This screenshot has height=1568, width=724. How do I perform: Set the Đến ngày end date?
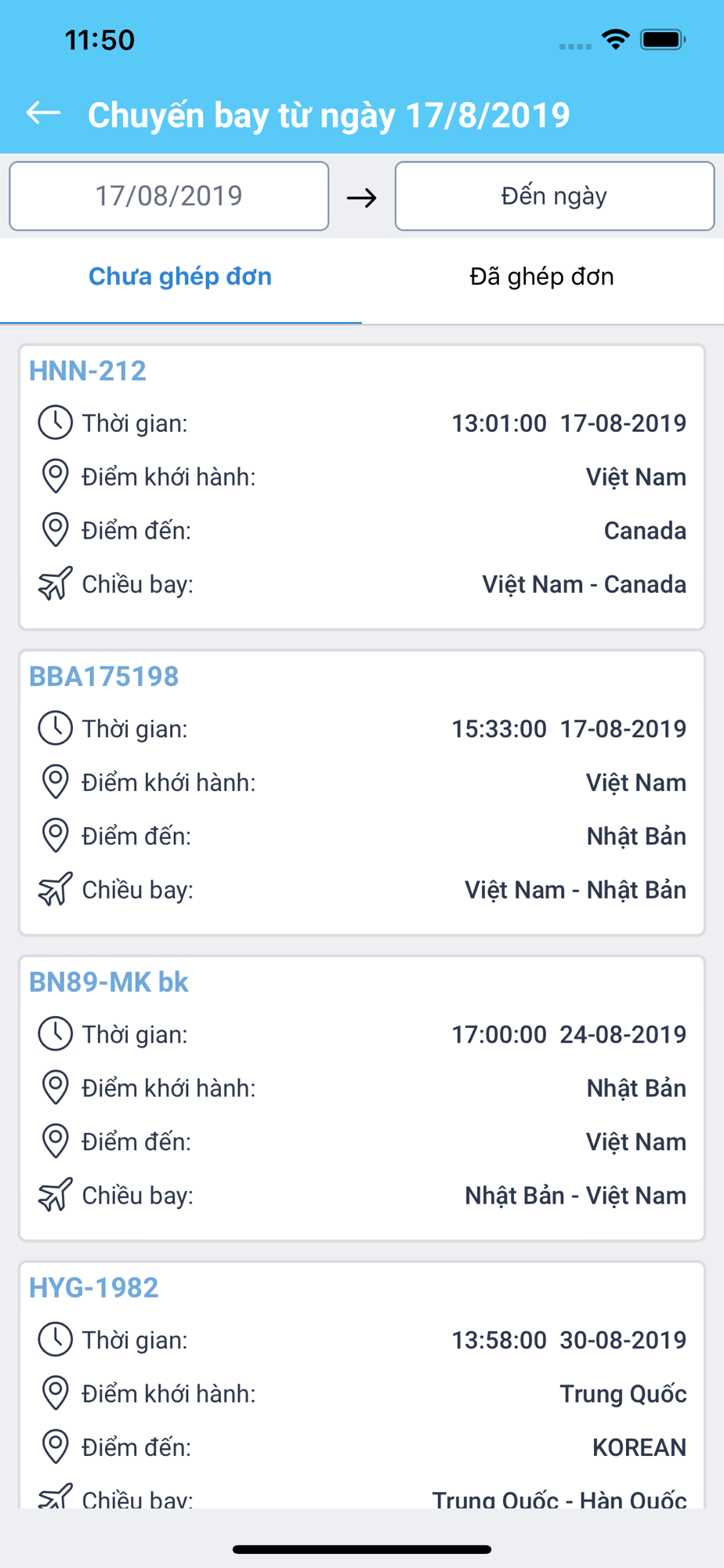(555, 196)
